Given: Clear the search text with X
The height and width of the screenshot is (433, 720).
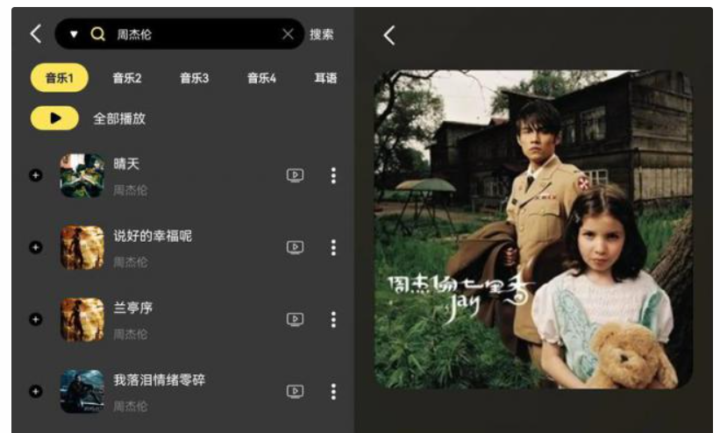Looking at the screenshot, I should pyautogui.click(x=288, y=34).
